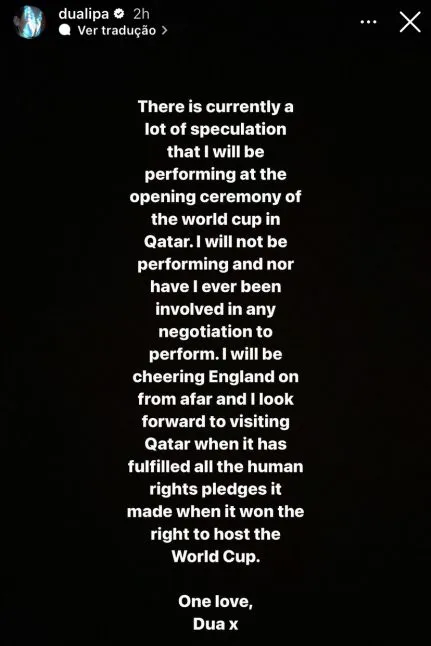Open the three-dot story options menu
The width and height of the screenshot is (431, 646).
click(x=368, y=22)
